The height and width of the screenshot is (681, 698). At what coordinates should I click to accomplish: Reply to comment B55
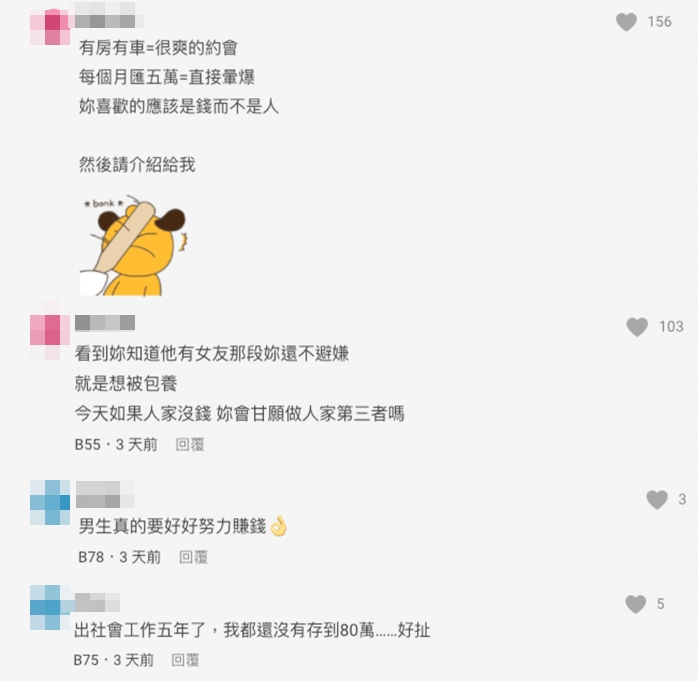click(190, 444)
